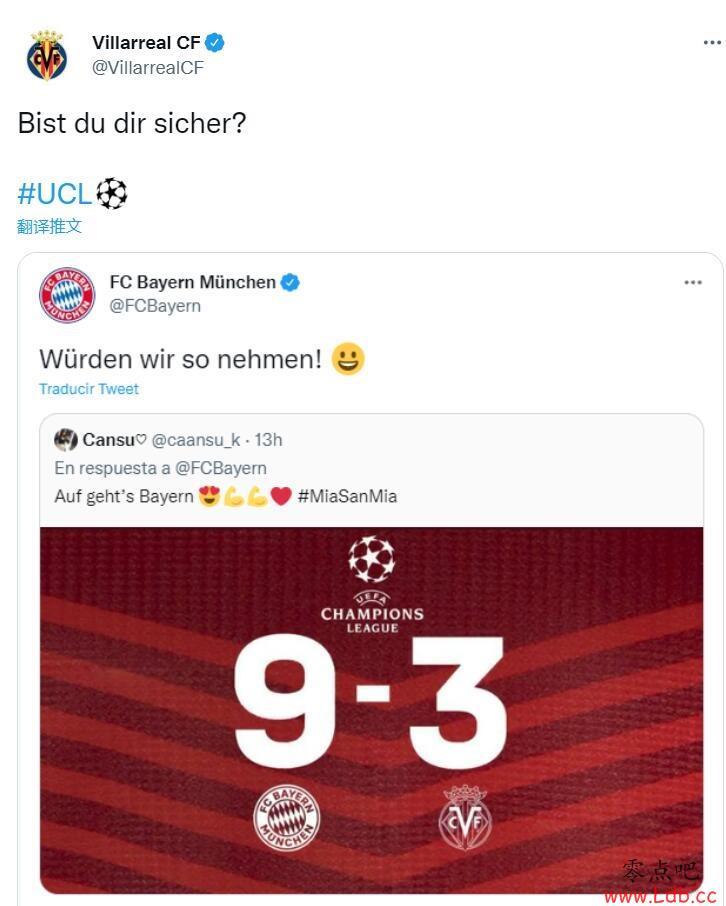Open the Villarreal CF account name
The height and width of the screenshot is (906, 726).
(146, 42)
